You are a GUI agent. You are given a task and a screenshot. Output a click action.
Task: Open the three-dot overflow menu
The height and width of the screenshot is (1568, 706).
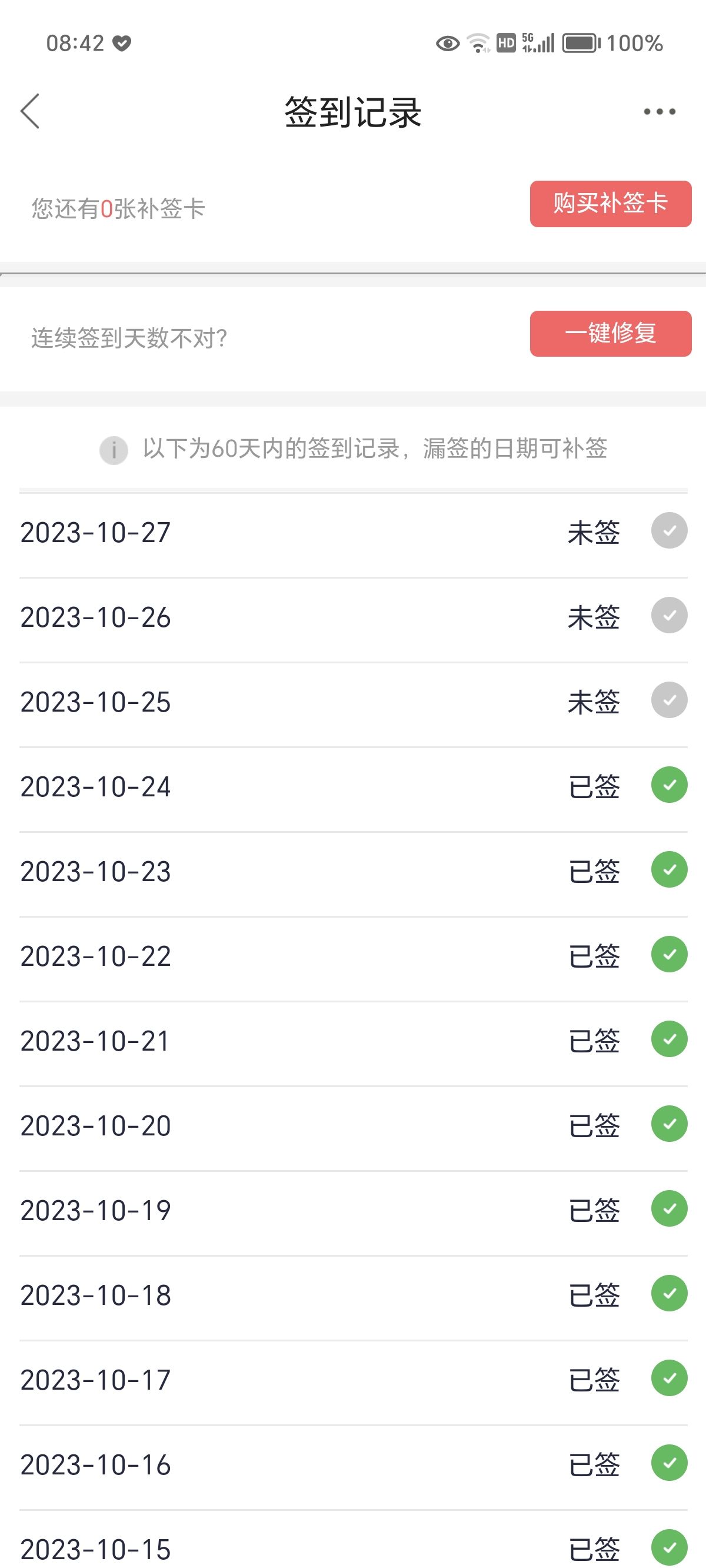click(660, 111)
